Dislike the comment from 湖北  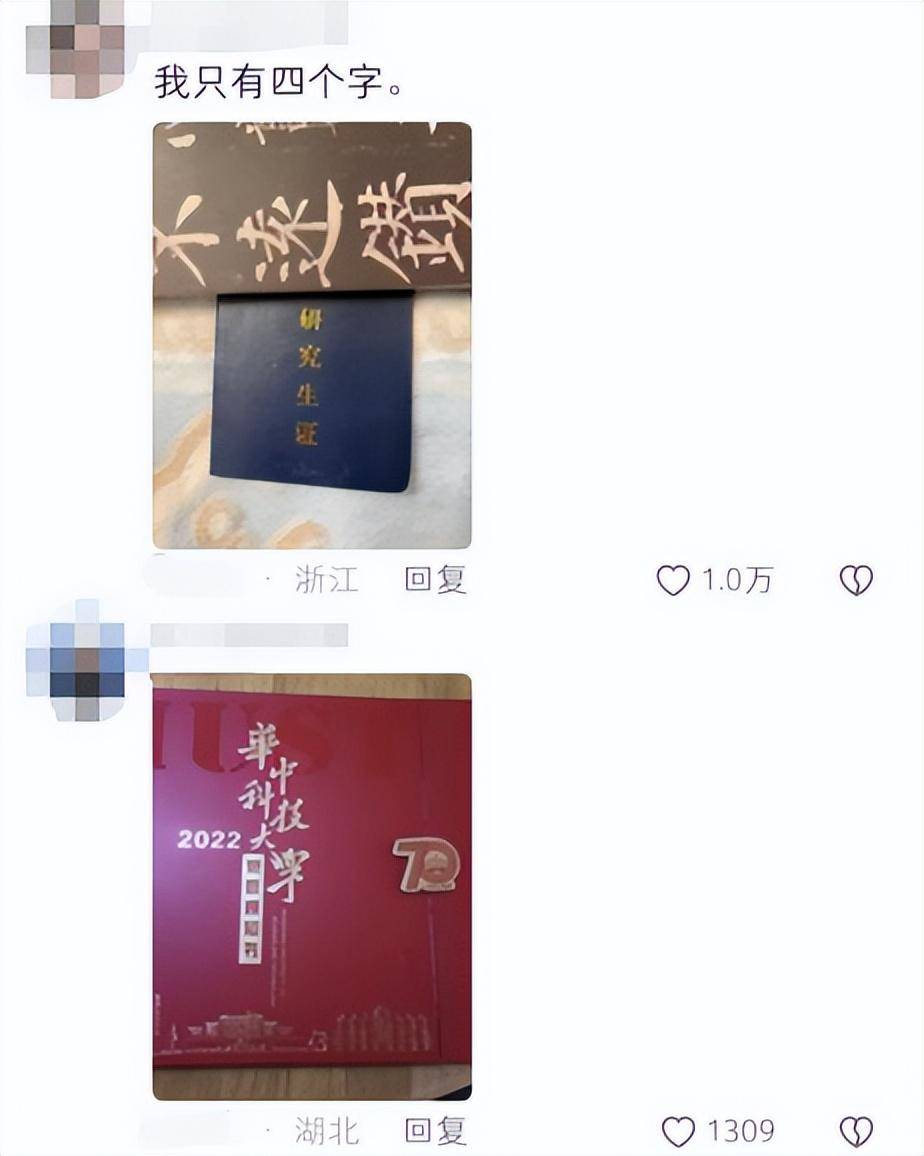(x=855, y=1131)
